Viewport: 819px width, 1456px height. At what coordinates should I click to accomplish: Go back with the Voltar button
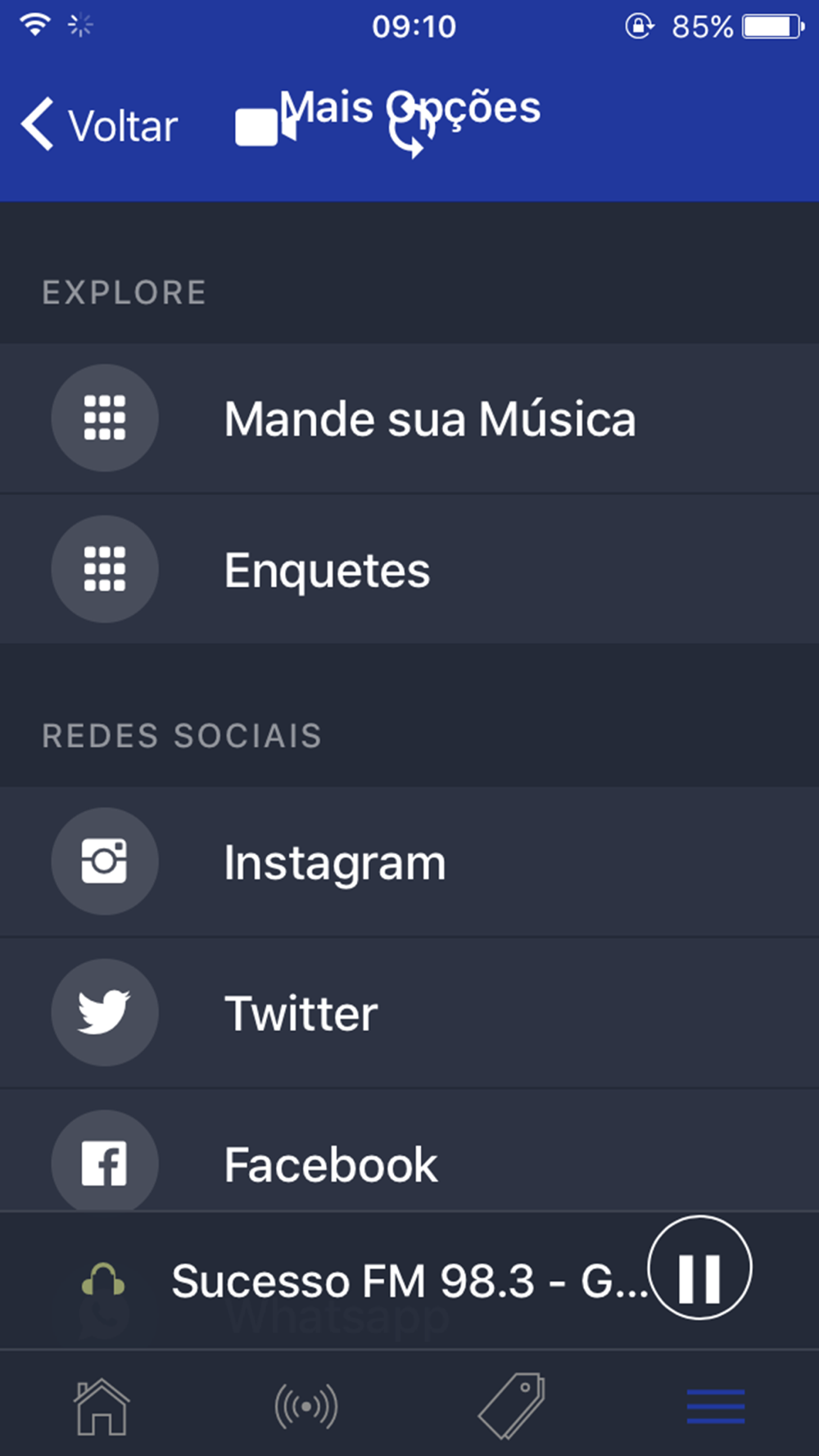point(99,125)
